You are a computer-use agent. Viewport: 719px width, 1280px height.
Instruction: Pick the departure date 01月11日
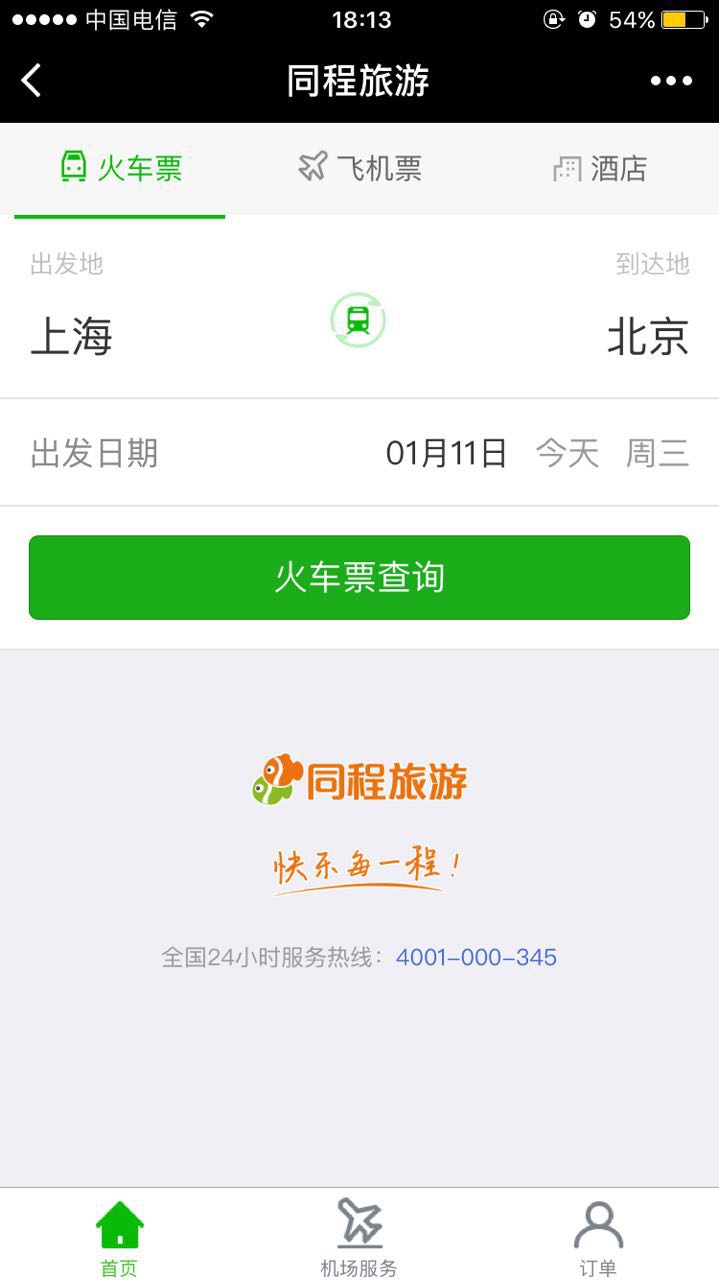click(446, 453)
